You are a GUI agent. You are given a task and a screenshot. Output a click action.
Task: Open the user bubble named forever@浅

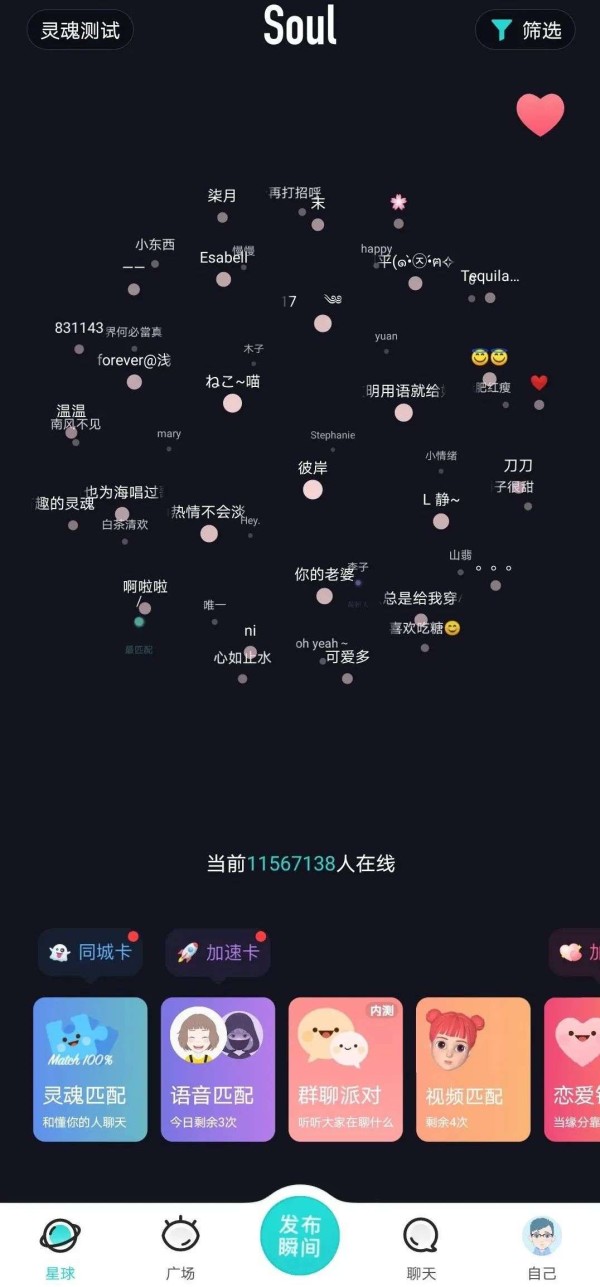(x=134, y=371)
